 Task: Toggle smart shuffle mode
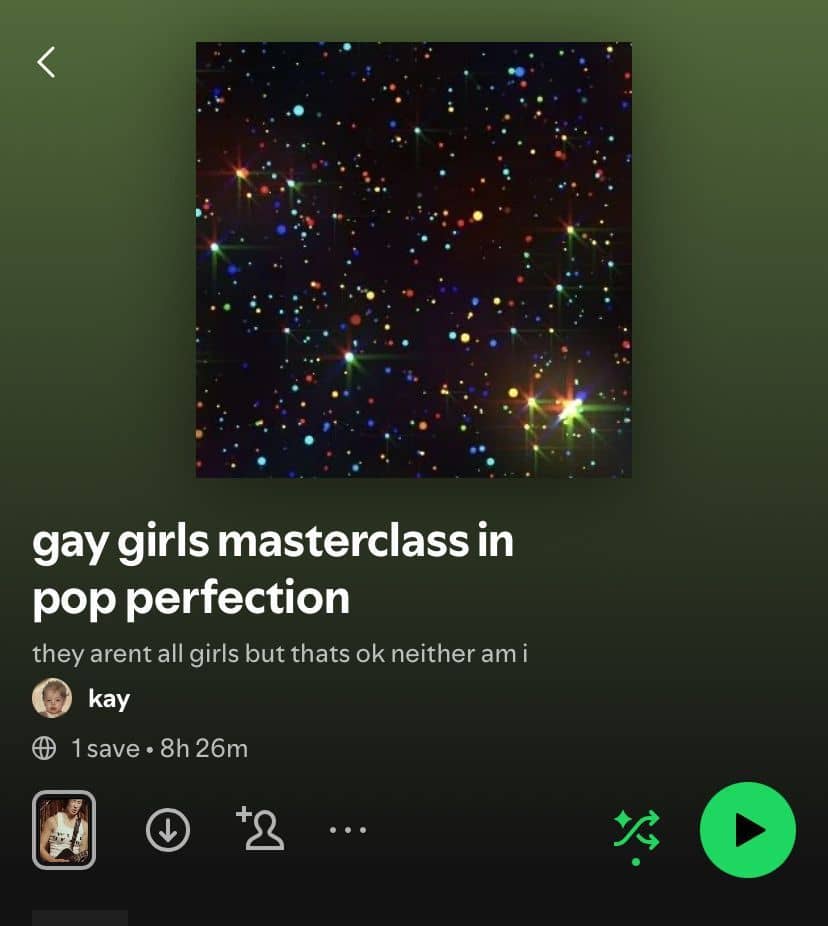[x=637, y=831]
